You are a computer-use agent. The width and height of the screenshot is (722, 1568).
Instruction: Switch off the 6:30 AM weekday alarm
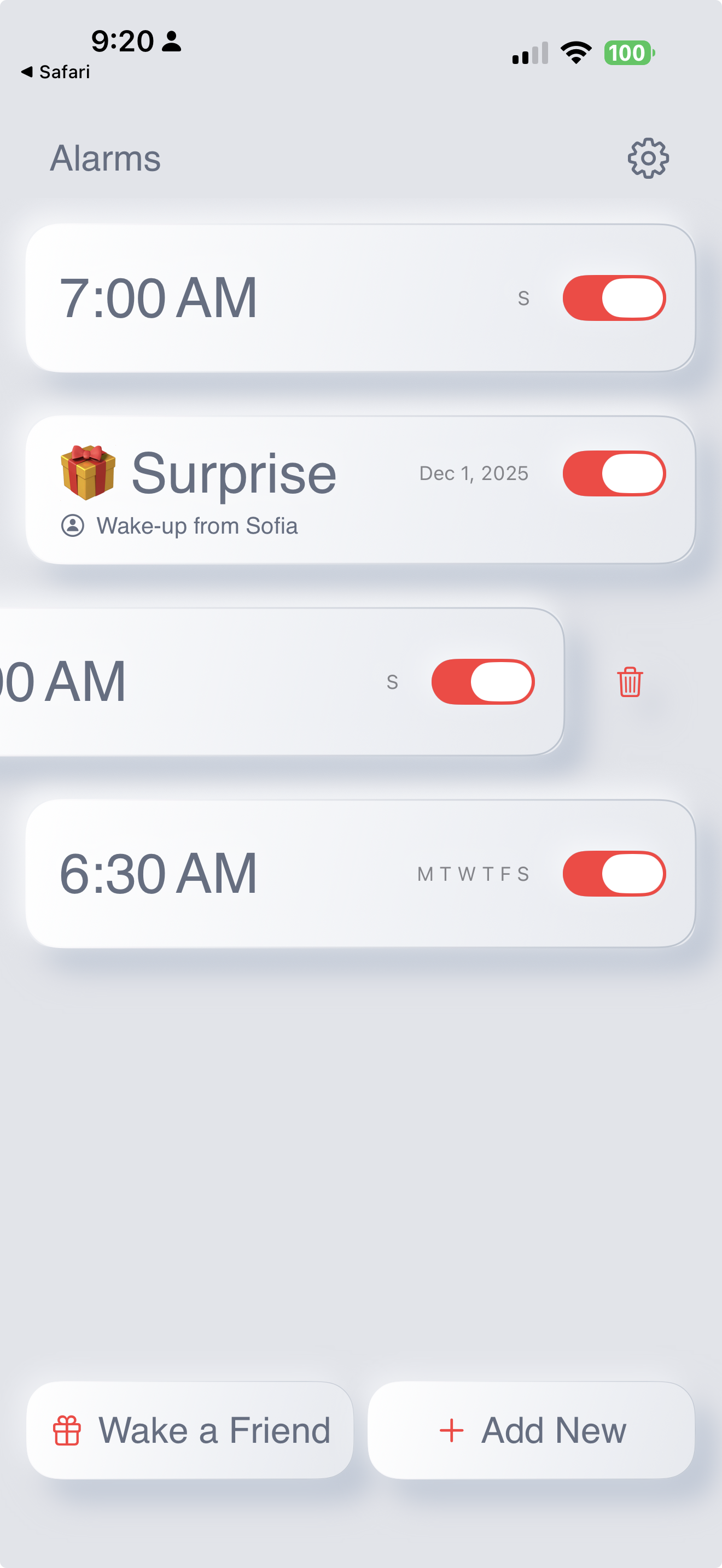(x=614, y=873)
